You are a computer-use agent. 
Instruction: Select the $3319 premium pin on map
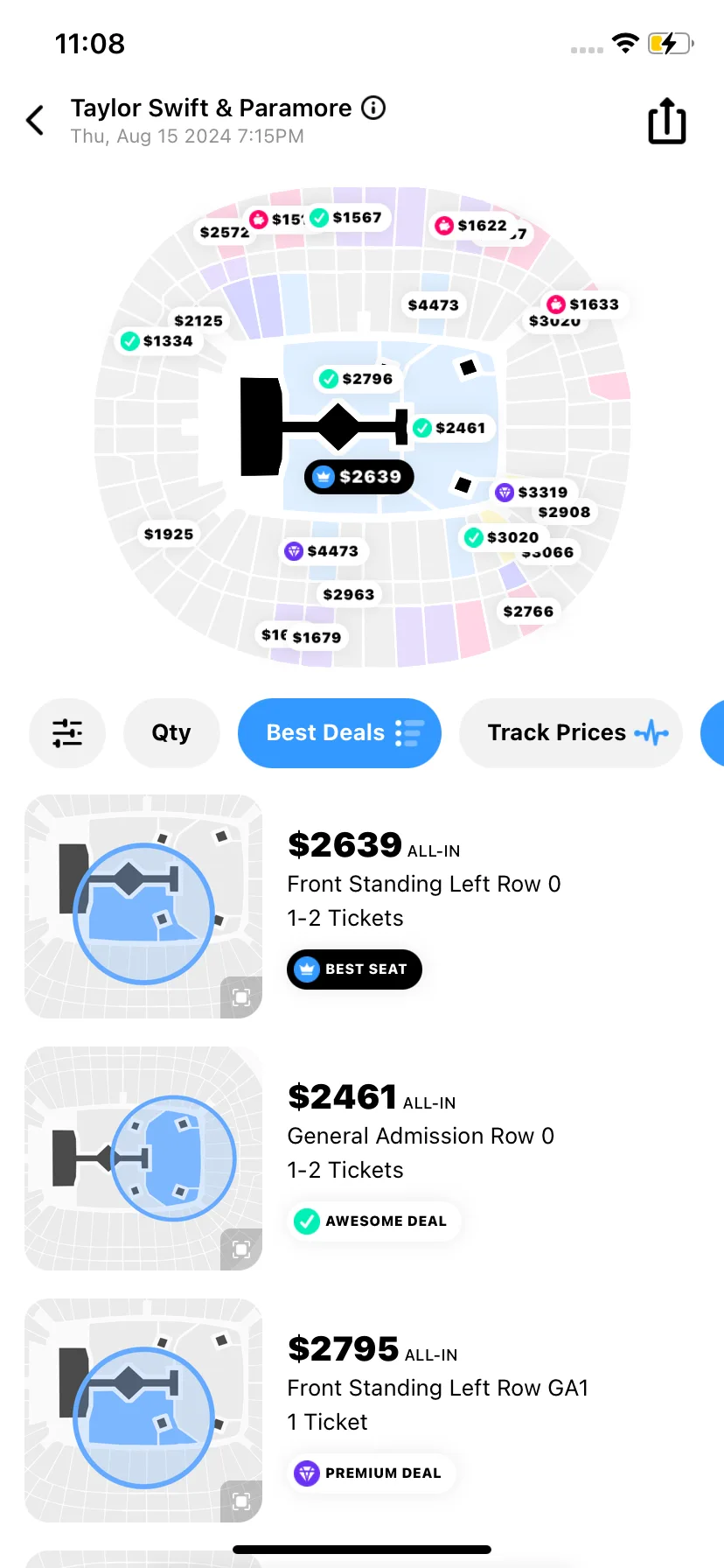533,493
